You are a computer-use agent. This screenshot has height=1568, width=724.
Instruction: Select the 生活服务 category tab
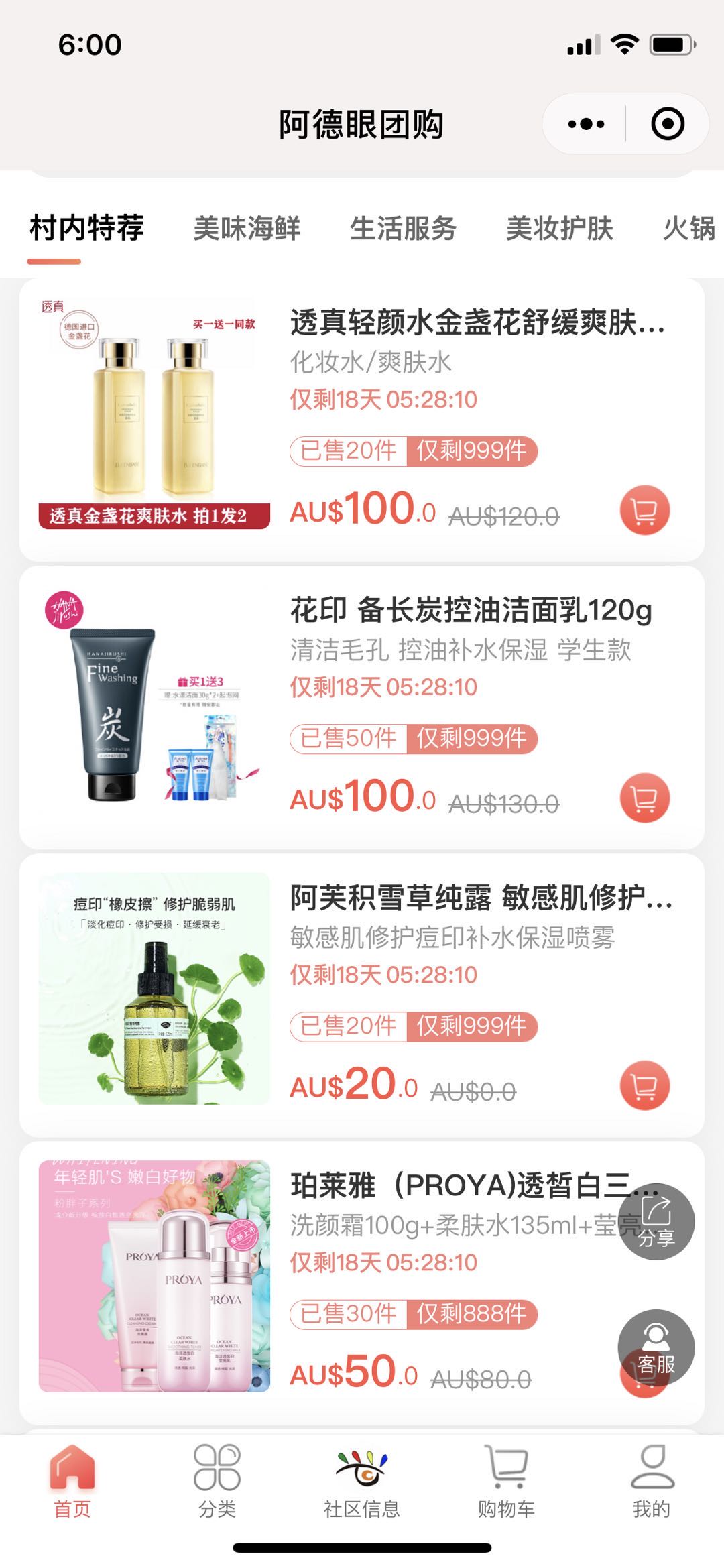point(403,228)
